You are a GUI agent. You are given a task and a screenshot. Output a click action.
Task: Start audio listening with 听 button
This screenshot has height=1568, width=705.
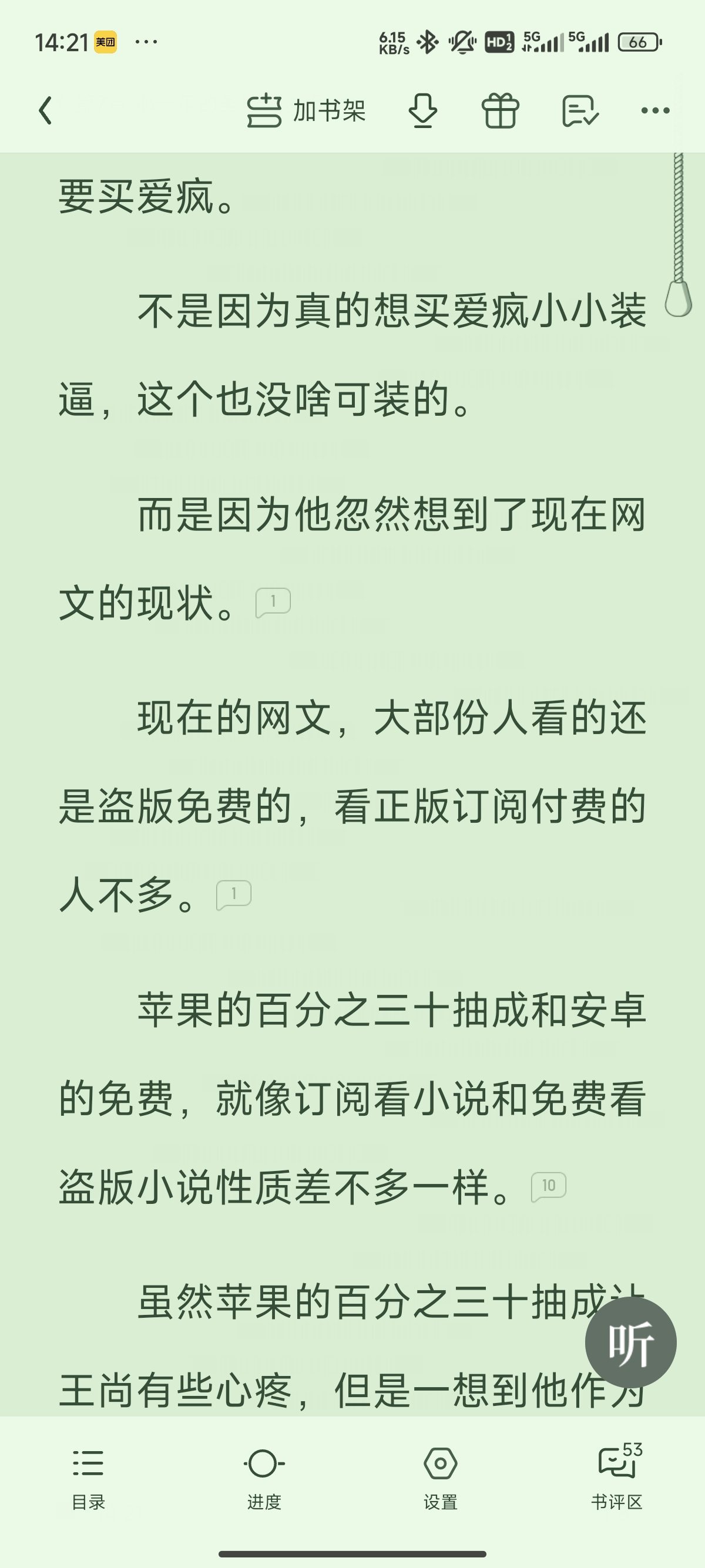(631, 1342)
